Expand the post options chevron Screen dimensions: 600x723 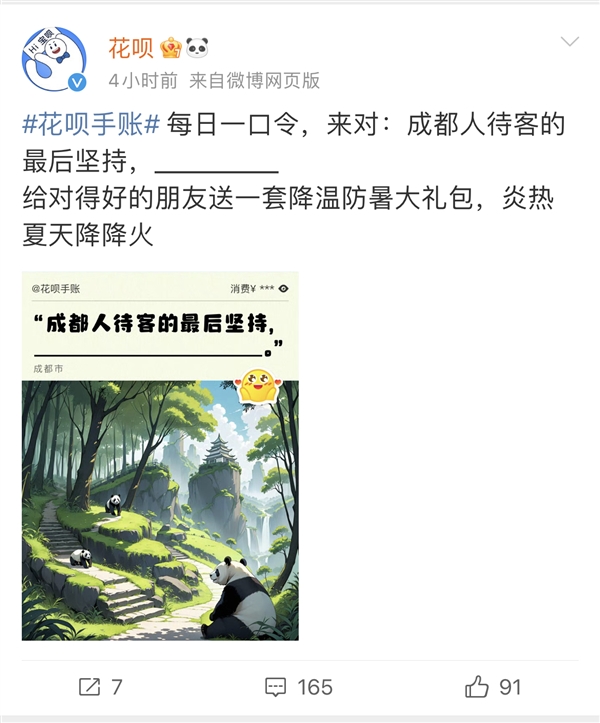click(569, 42)
